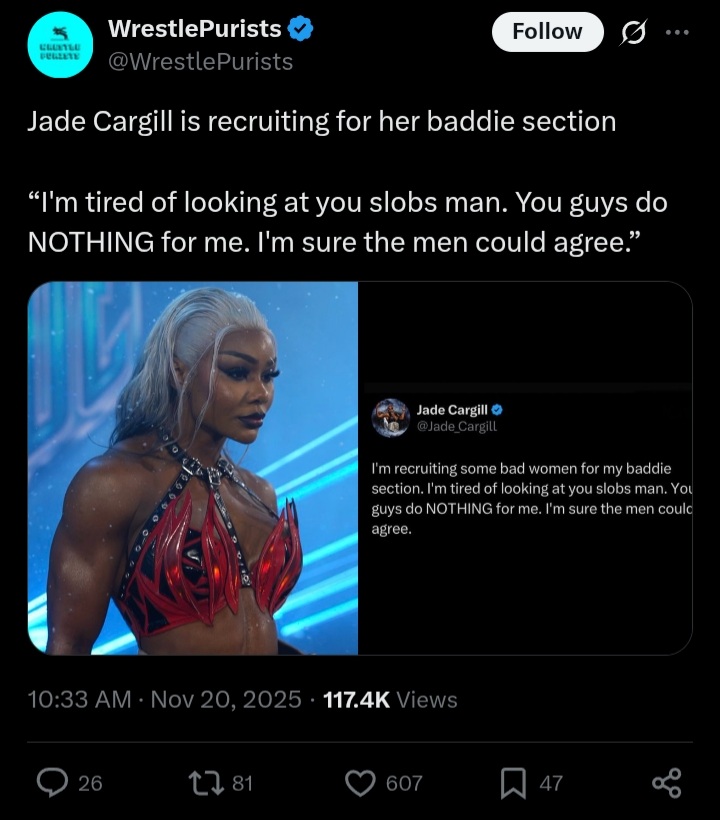Image resolution: width=720 pixels, height=820 pixels.
Task: Open the Grok icon next to Follow
Action: [633, 32]
